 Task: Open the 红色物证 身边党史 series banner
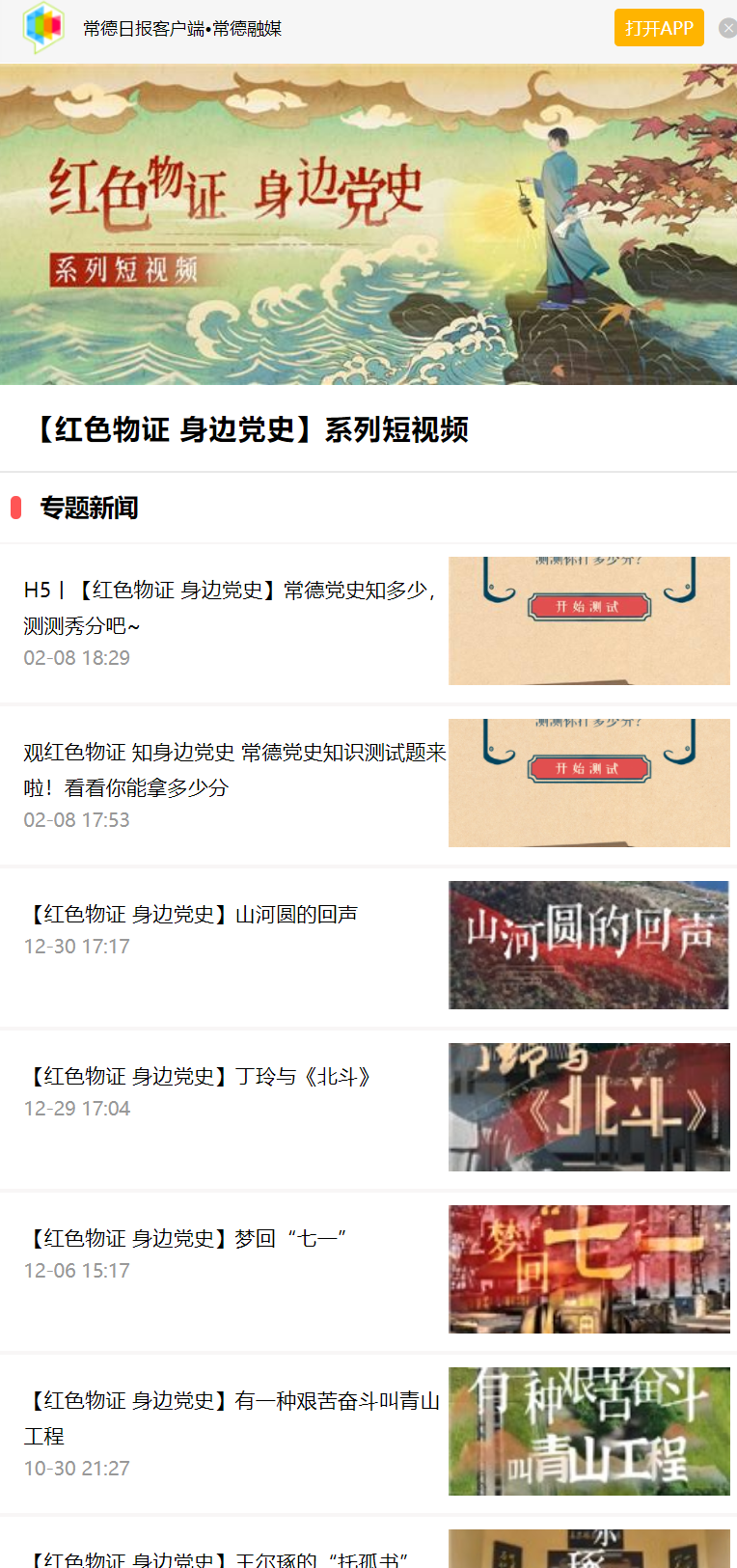(368, 225)
